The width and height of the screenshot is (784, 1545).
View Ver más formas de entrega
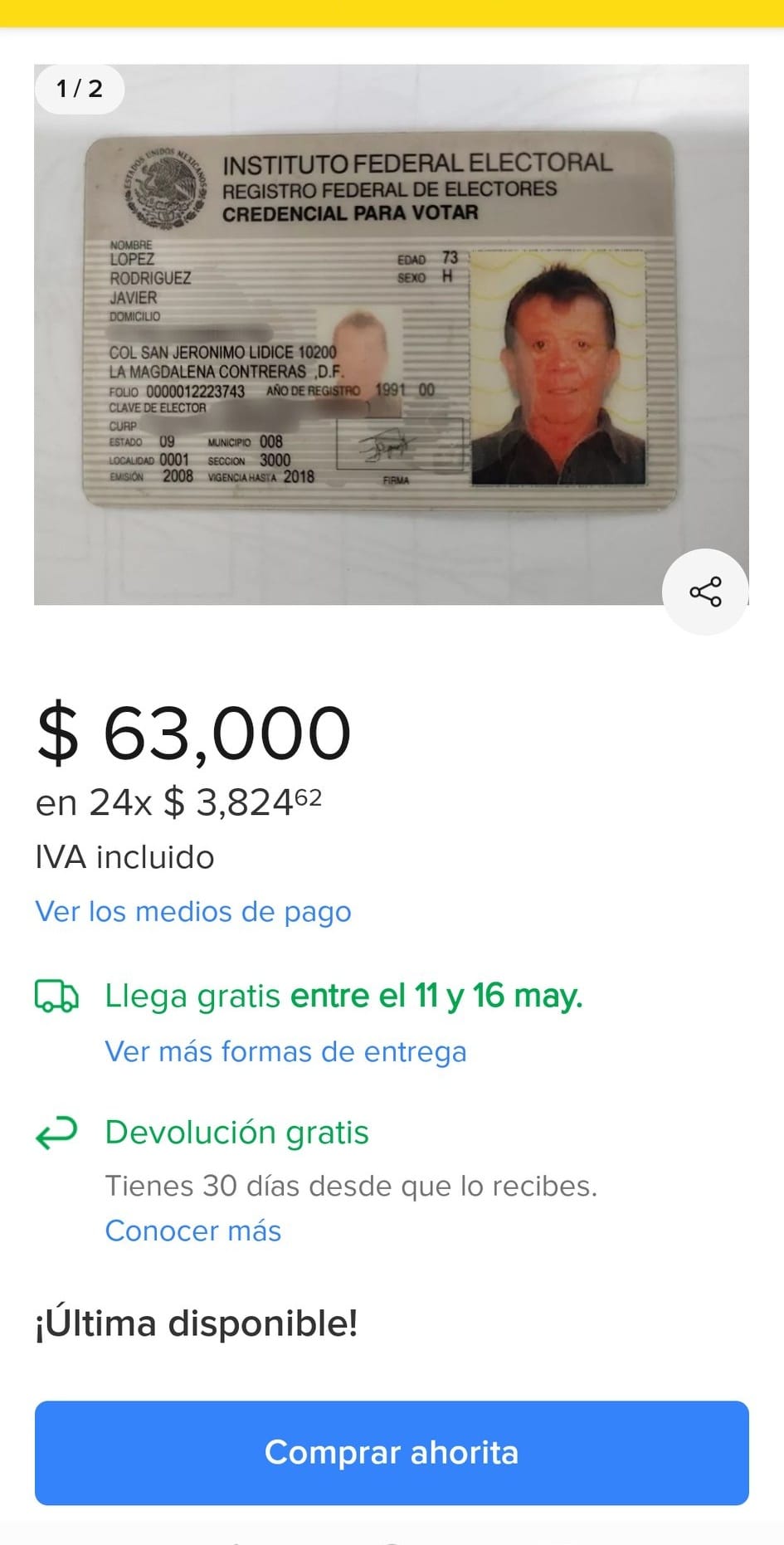(285, 1051)
